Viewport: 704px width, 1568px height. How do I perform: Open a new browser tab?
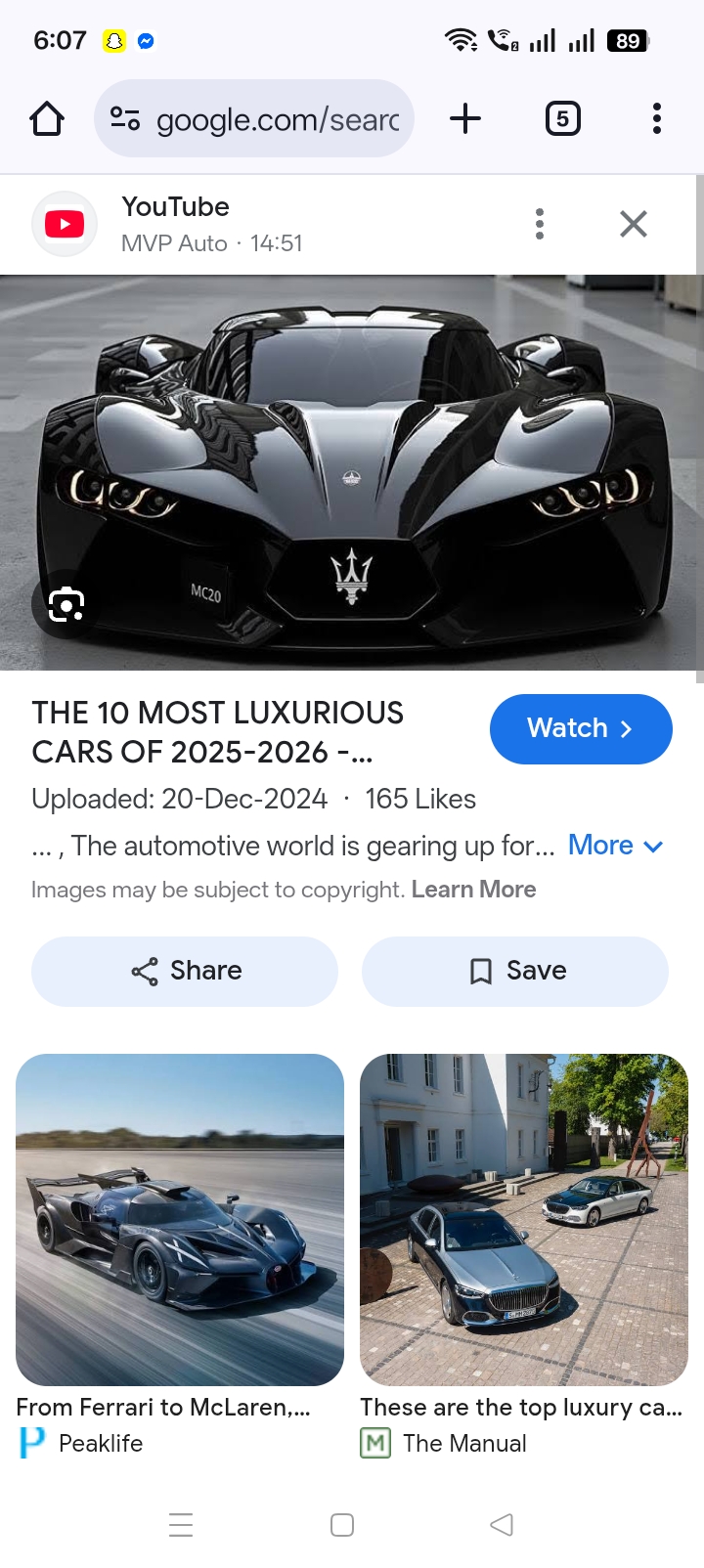tap(465, 119)
